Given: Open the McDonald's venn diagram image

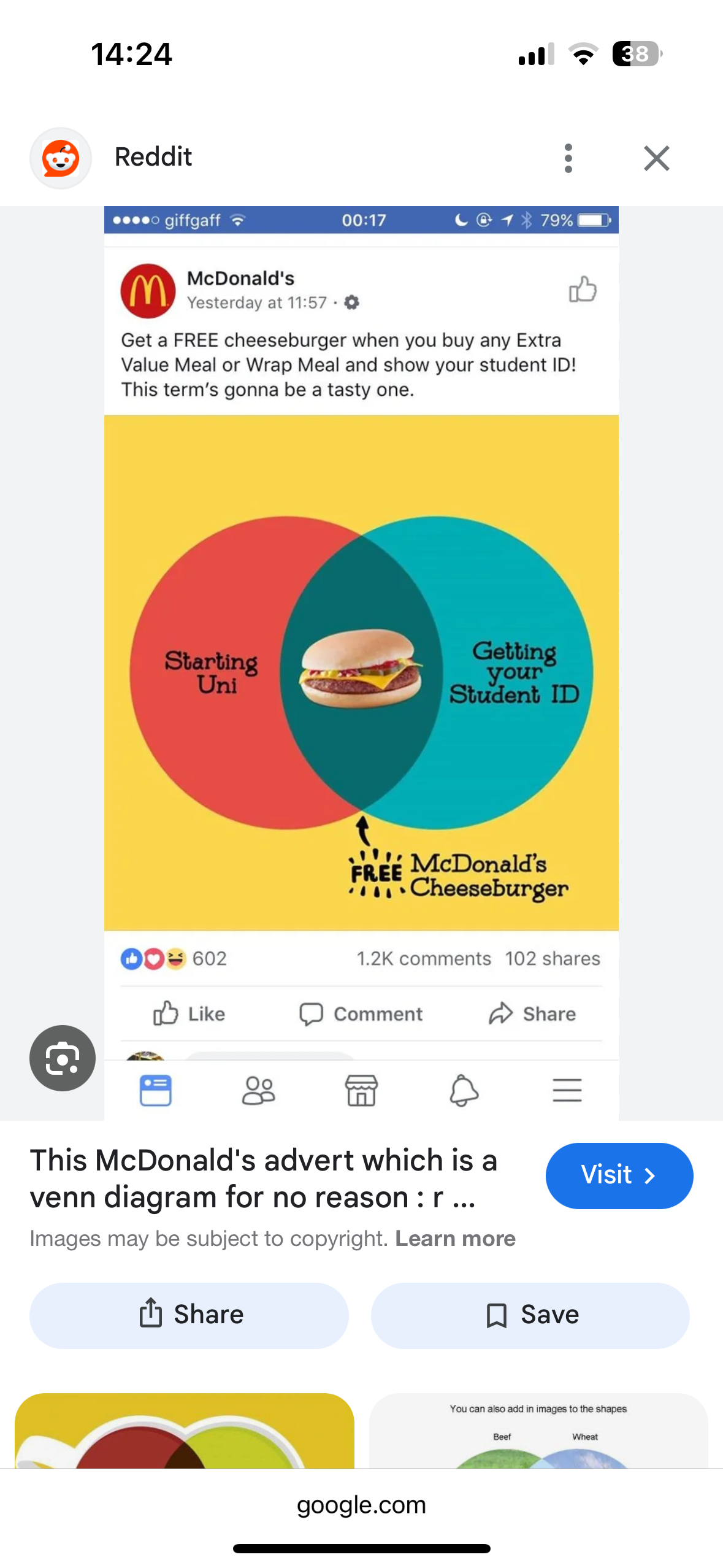Looking at the screenshot, I should point(361,663).
